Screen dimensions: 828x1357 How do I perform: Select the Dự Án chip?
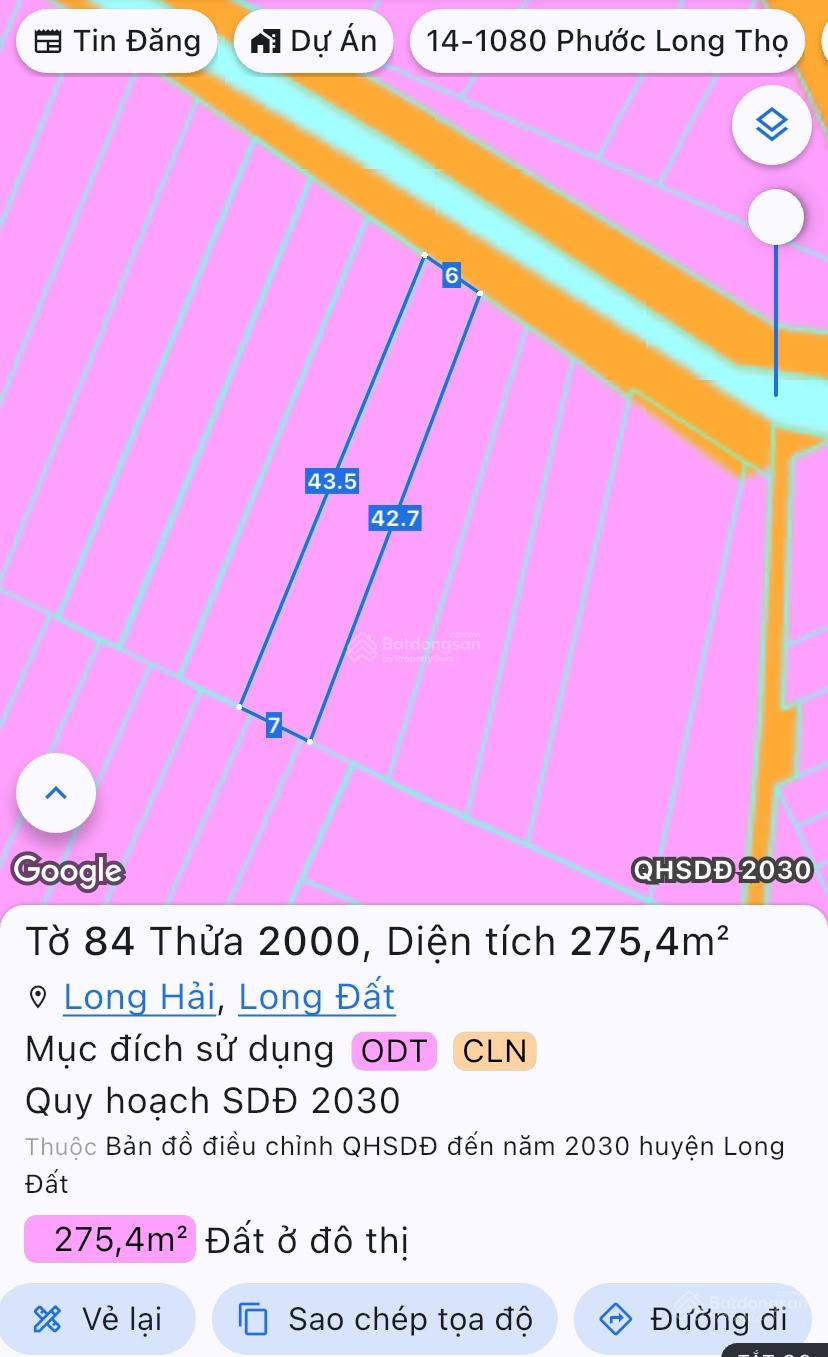pyautogui.click(x=314, y=41)
